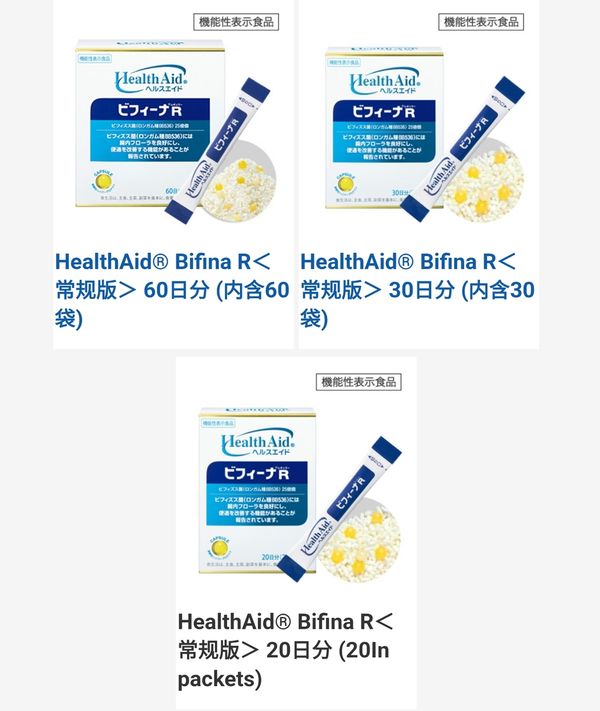Open the Bifina R 30日分 product card
The width and height of the screenshot is (600, 711).
418,290
